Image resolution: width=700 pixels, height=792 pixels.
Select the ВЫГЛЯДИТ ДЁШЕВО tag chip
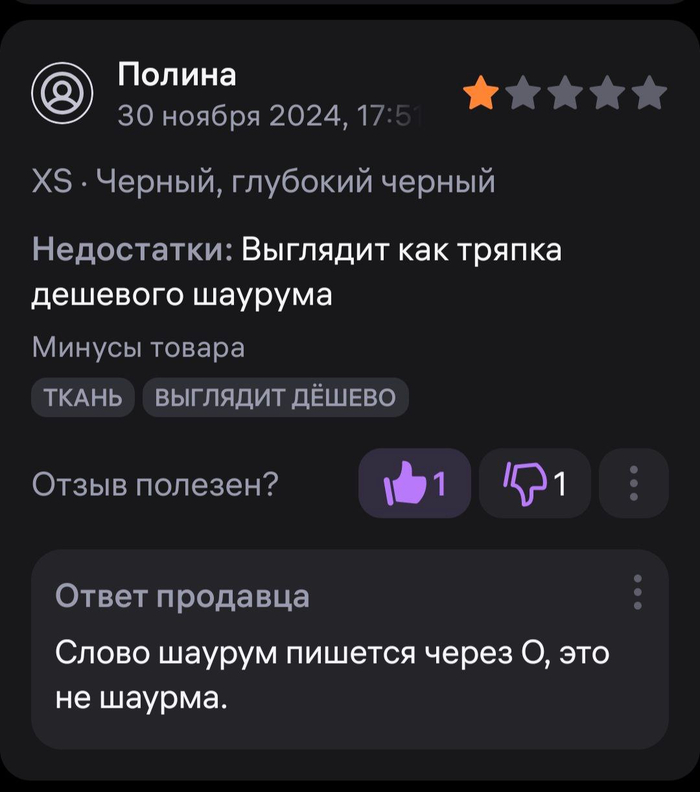(x=276, y=398)
